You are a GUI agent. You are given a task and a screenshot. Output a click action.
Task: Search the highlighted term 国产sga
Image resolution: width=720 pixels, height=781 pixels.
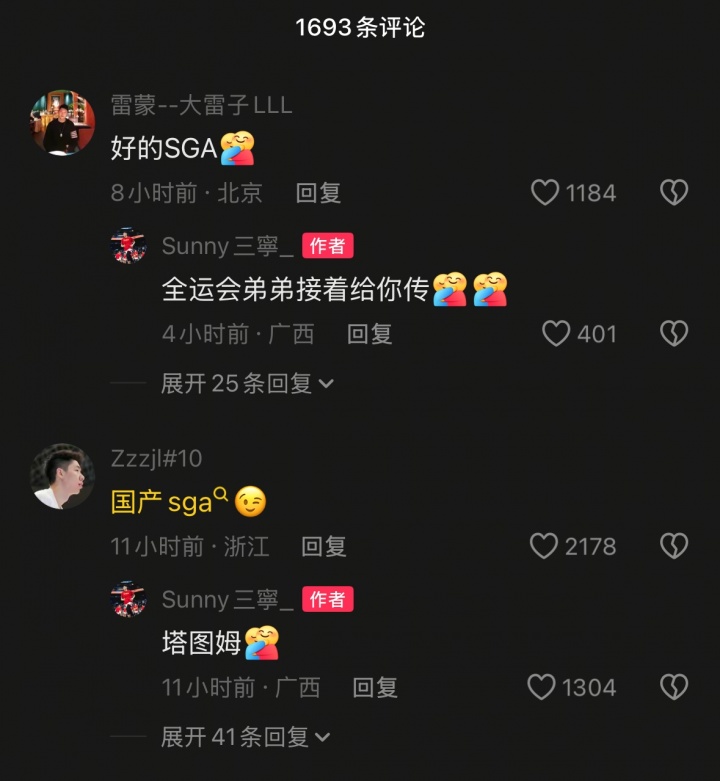tap(170, 502)
